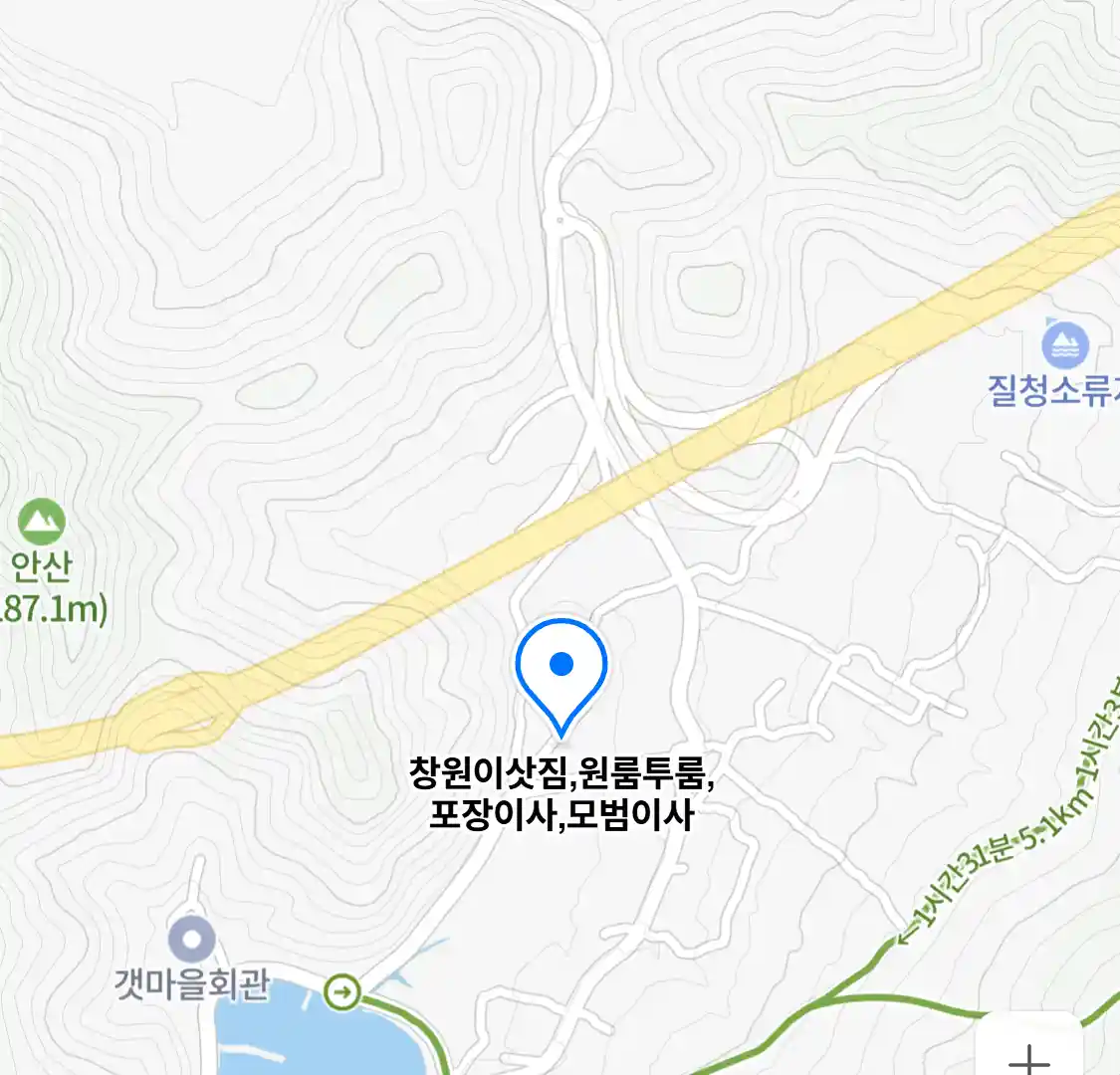Open the 갯마을회관 place marker

click(x=192, y=940)
